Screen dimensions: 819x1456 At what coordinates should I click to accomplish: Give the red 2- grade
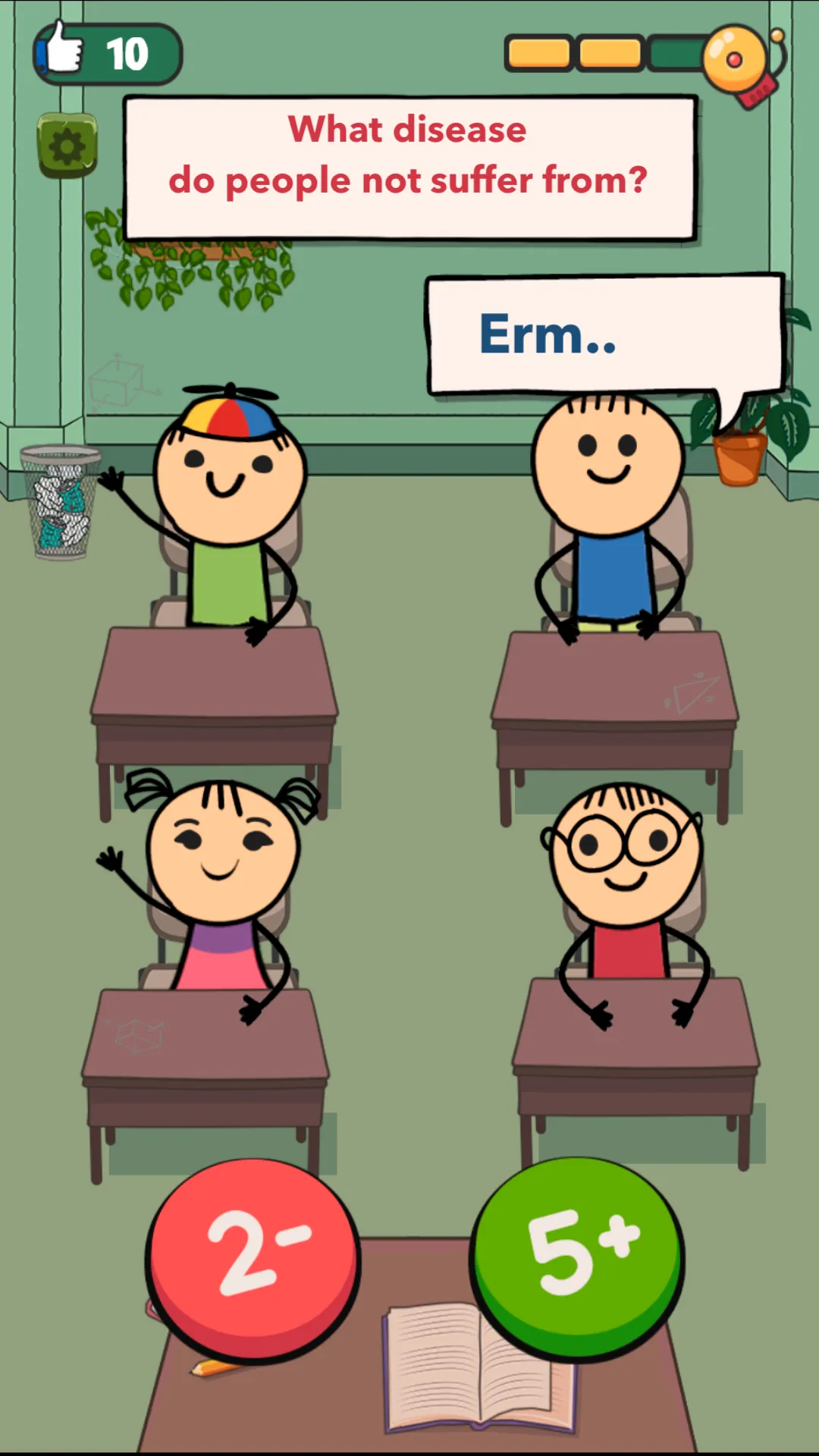[x=253, y=1259]
